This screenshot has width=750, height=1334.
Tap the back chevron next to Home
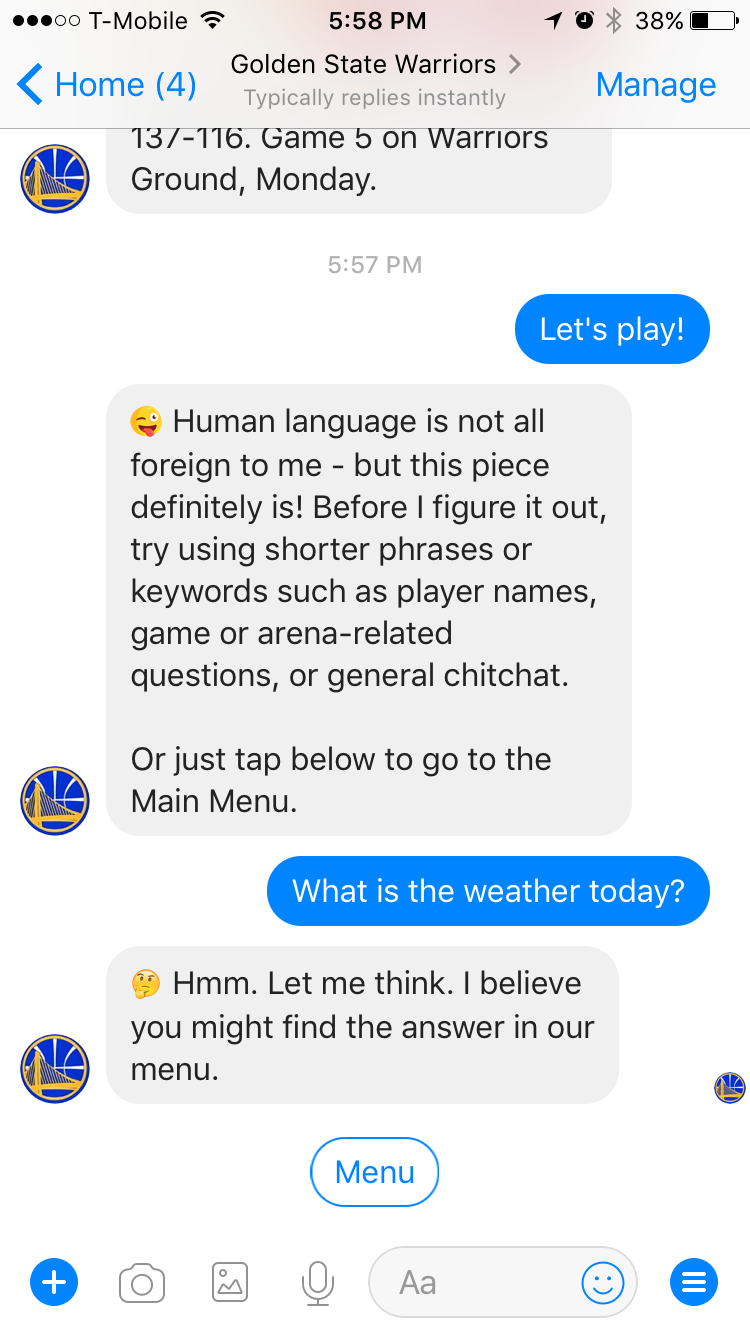(x=30, y=84)
